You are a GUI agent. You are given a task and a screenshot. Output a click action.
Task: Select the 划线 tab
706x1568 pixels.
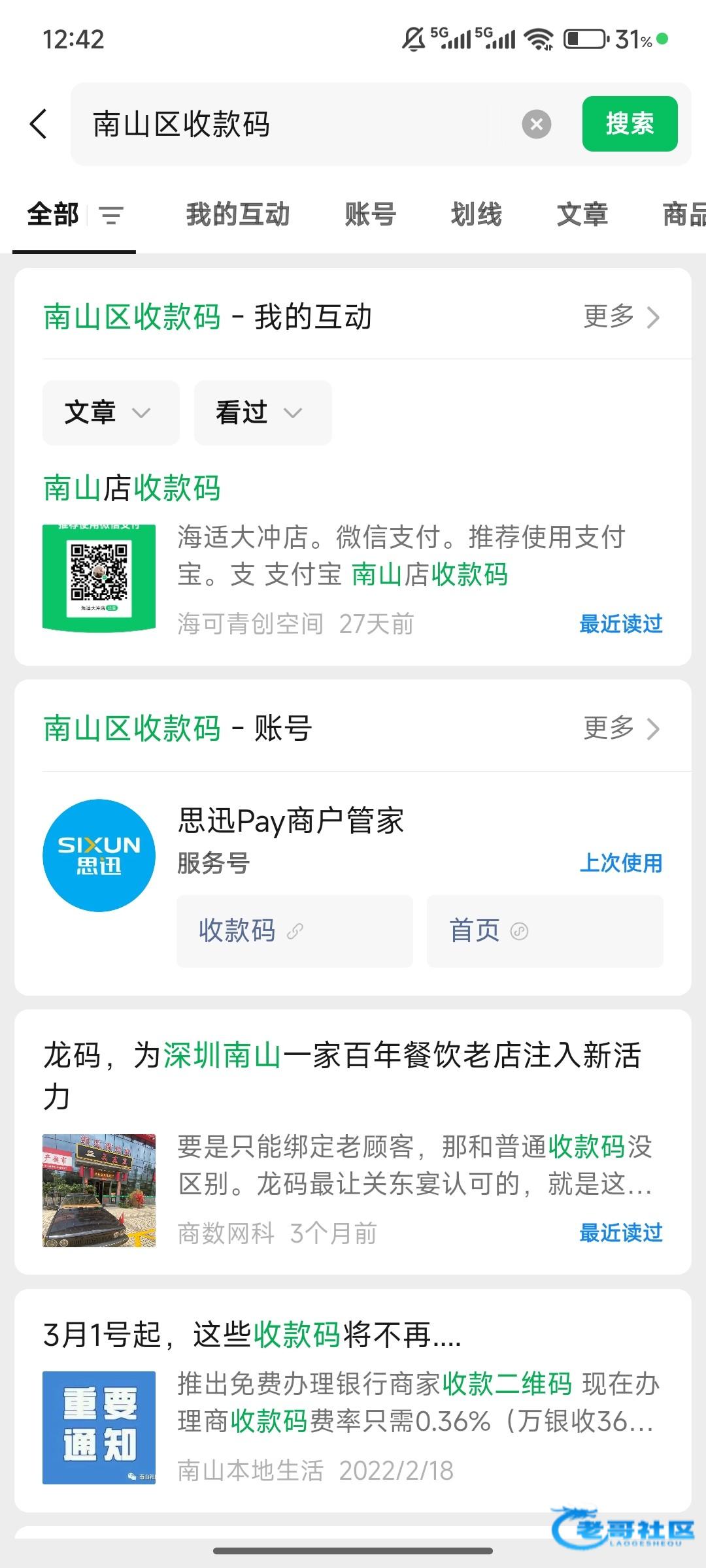pyautogui.click(x=476, y=215)
